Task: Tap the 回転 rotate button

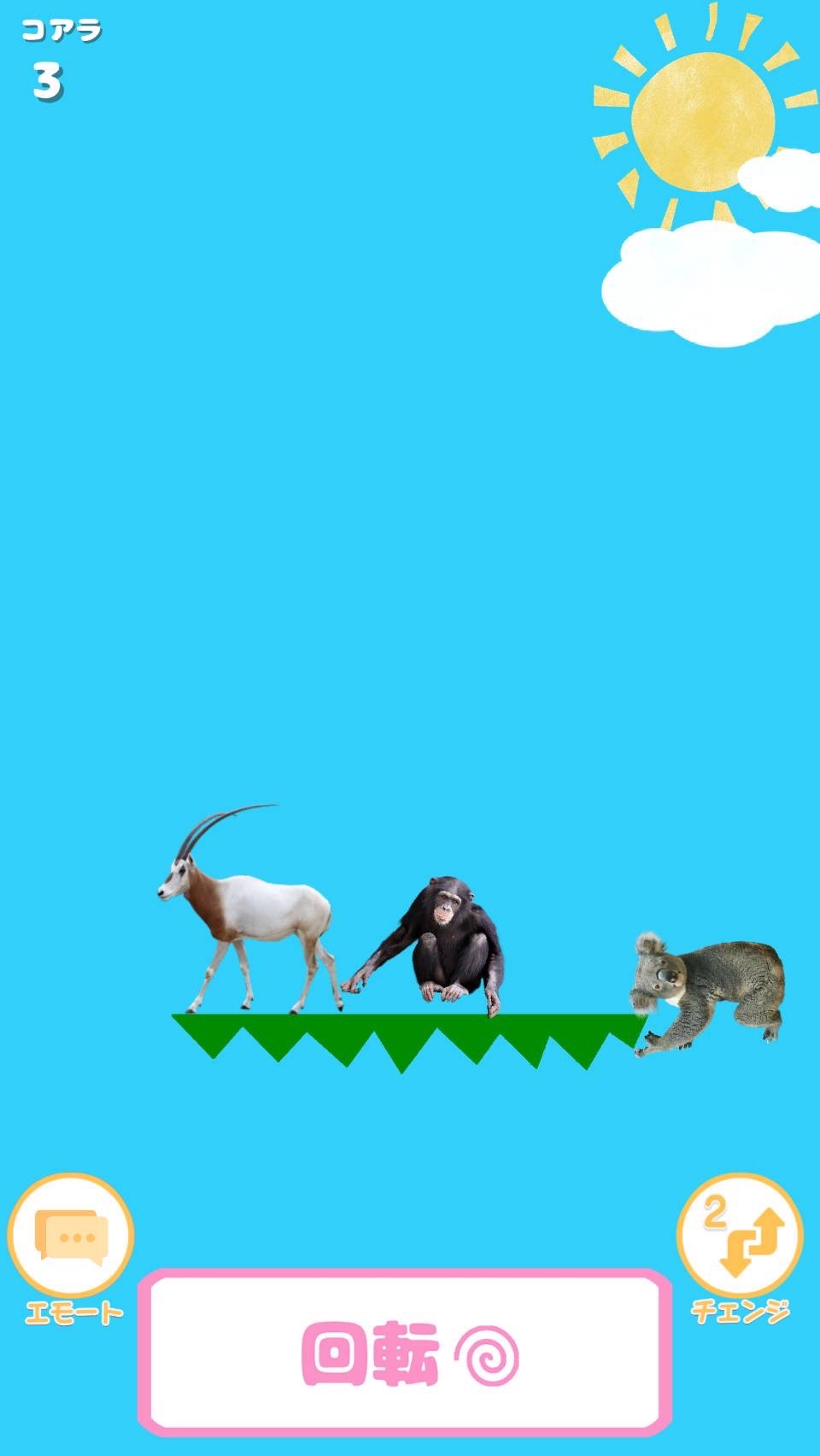Action: [x=405, y=1352]
